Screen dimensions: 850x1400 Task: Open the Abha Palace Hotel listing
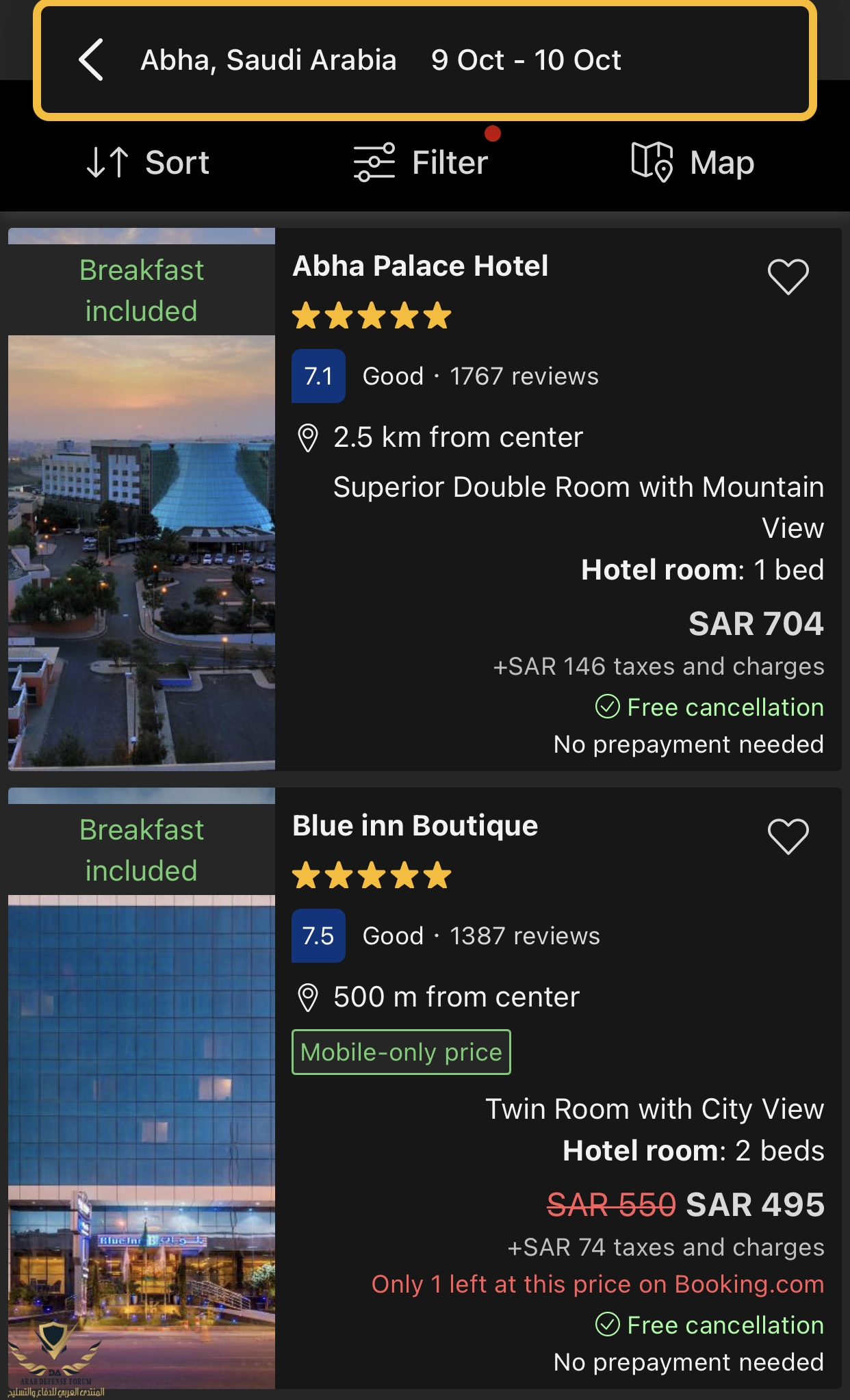pos(420,266)
